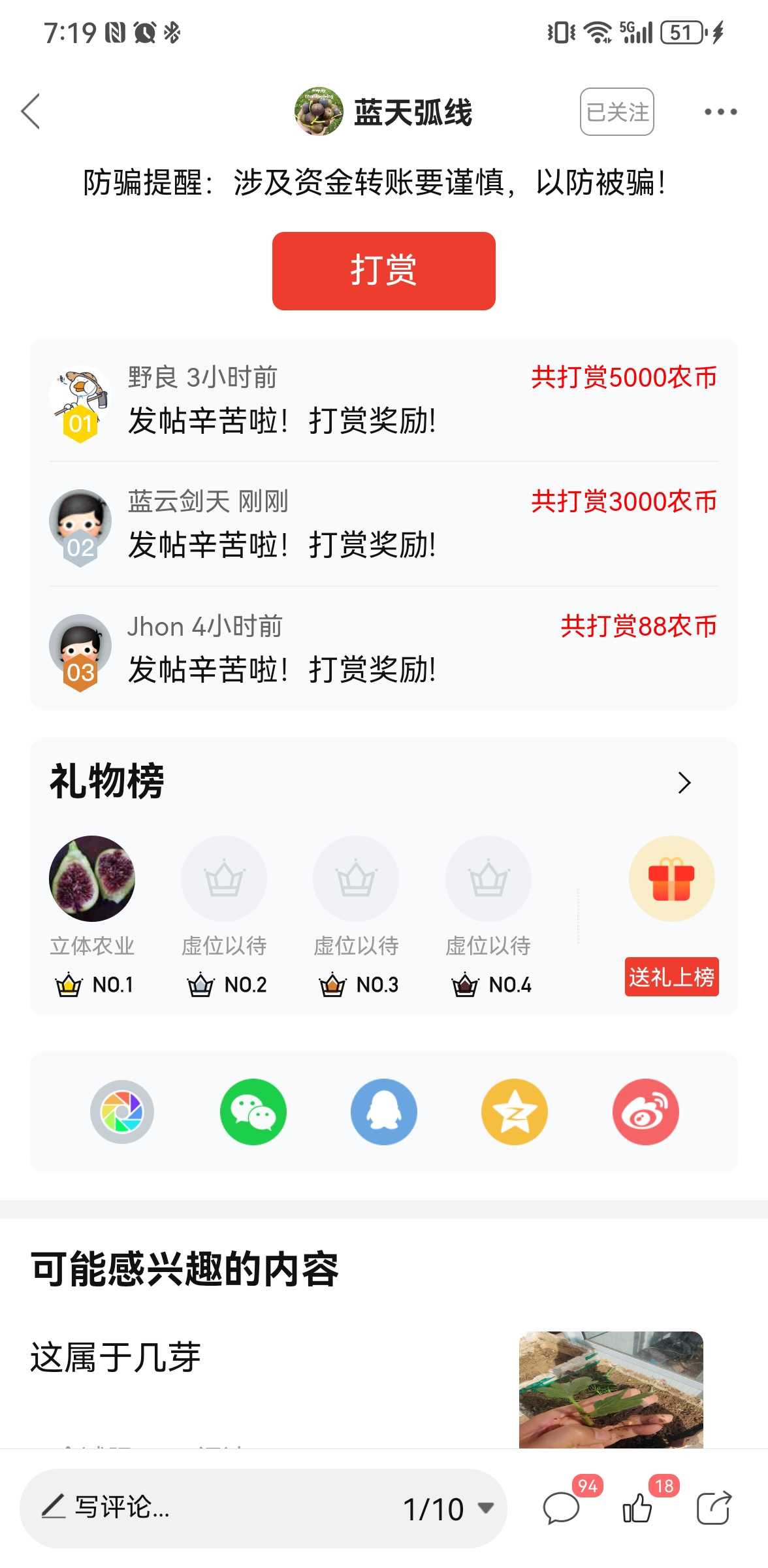Tap the 送礼上榜 send gift button
Screen dimensions: 768x1568
(671, 977)
